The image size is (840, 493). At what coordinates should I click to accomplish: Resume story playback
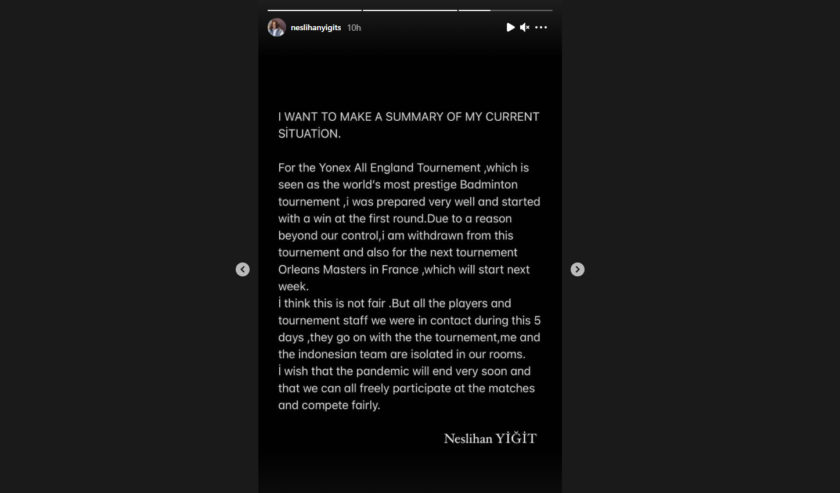510,28
